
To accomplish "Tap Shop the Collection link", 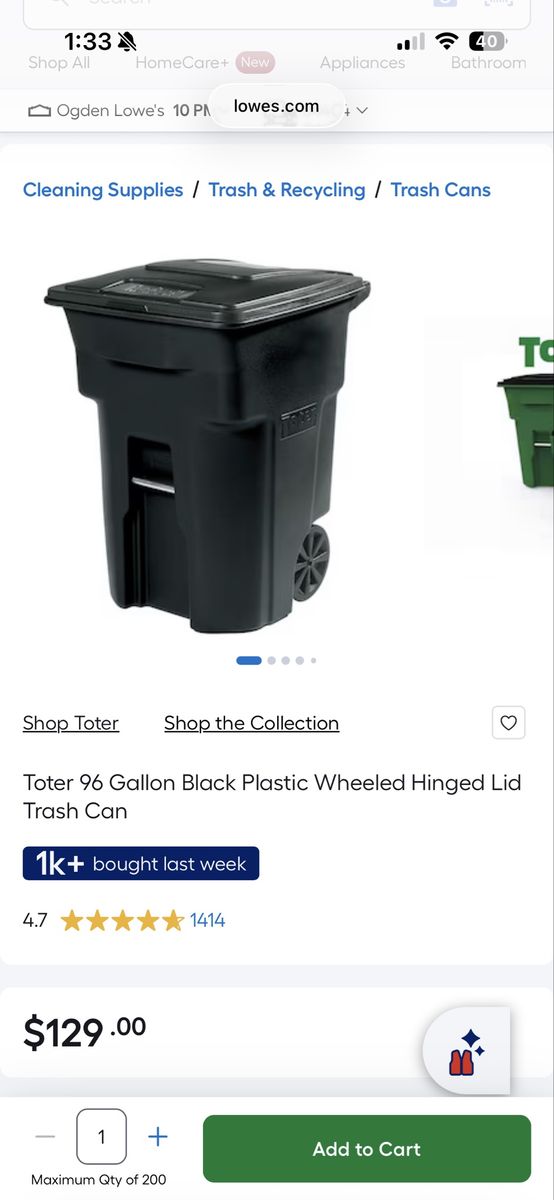I will pos(251,723).
